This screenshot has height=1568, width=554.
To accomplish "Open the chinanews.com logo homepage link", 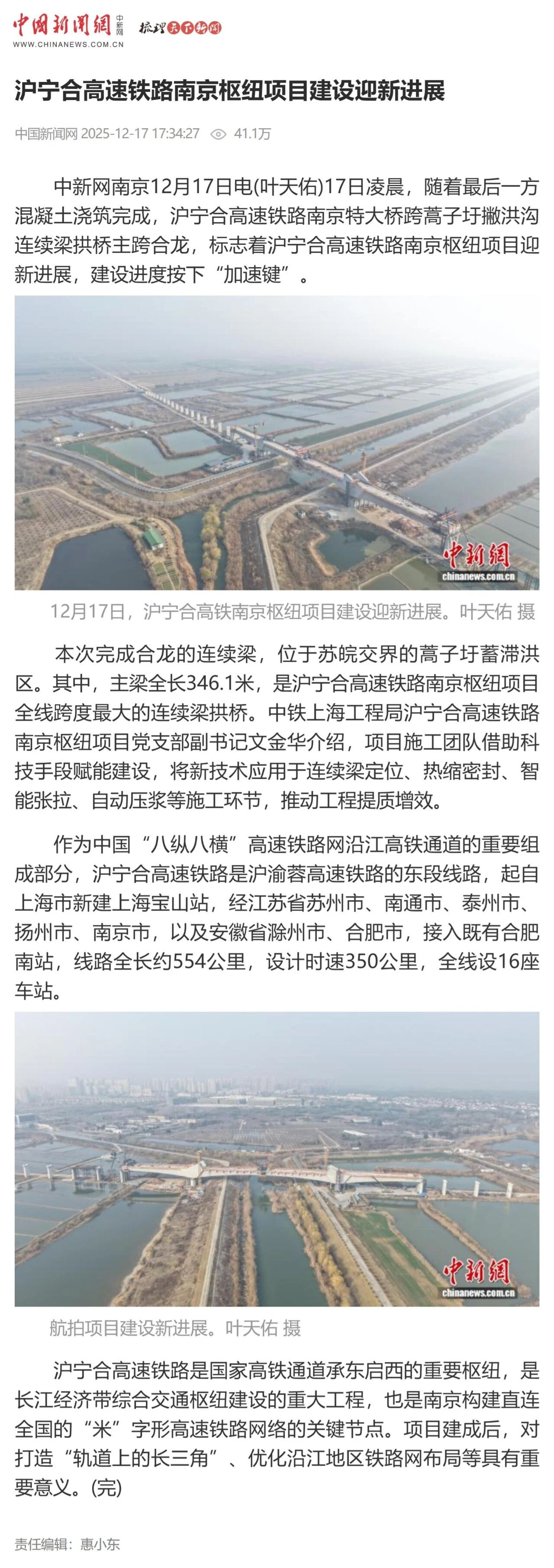I will [x=68, y=30].
